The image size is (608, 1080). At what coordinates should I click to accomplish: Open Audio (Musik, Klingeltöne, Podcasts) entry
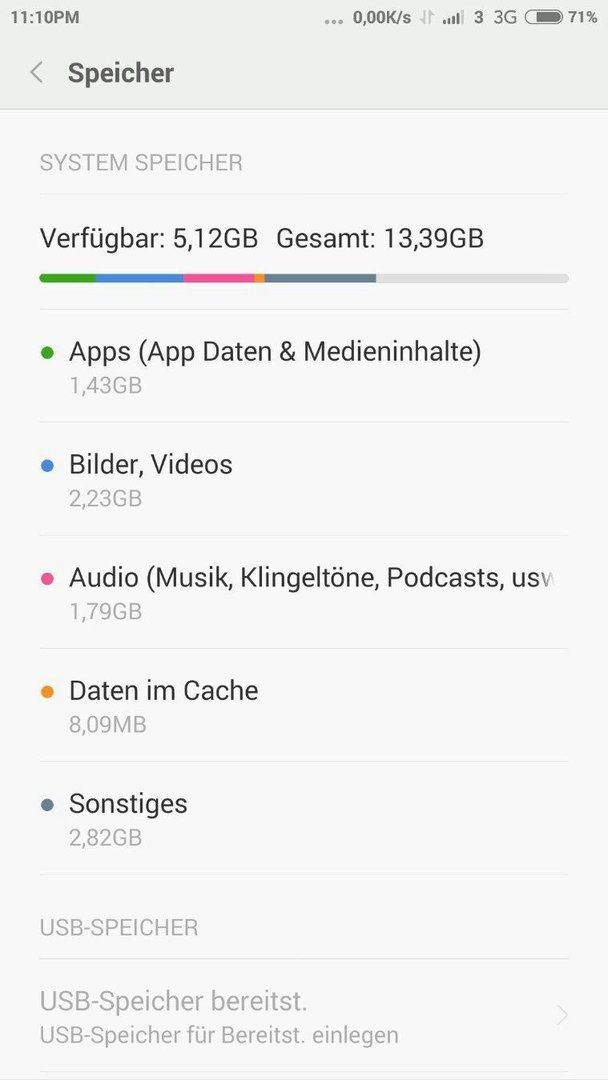304,592
